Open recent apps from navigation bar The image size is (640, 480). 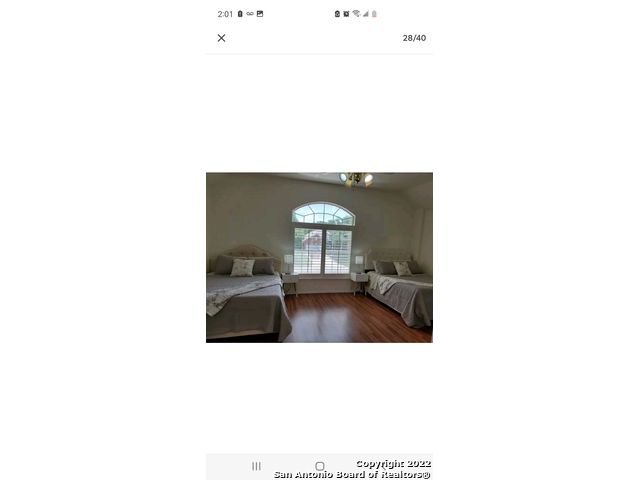tap(256, 466)
